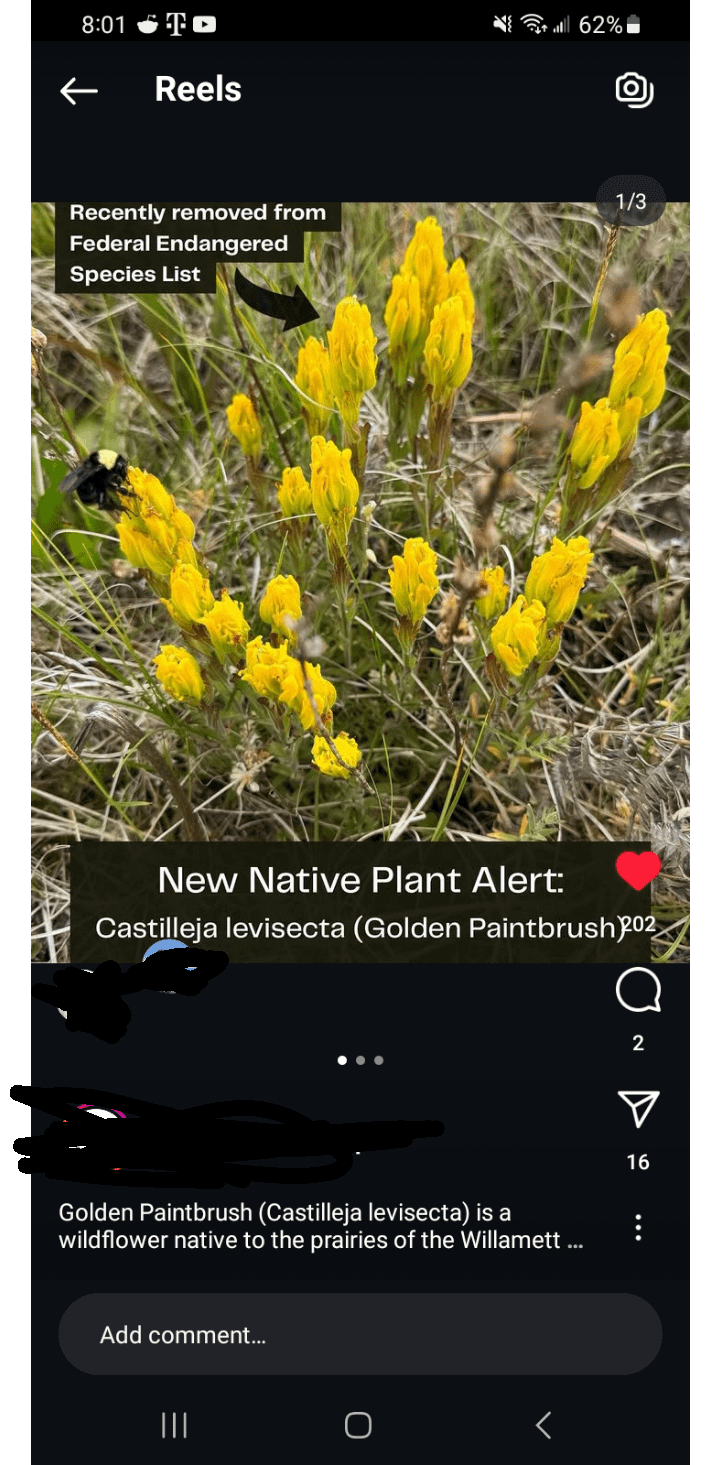Unlike the Golden Paintbrush post via red heart
The width and height of the screenshot is (720, 1465).
pyautogui.click(x=638, y=870)
